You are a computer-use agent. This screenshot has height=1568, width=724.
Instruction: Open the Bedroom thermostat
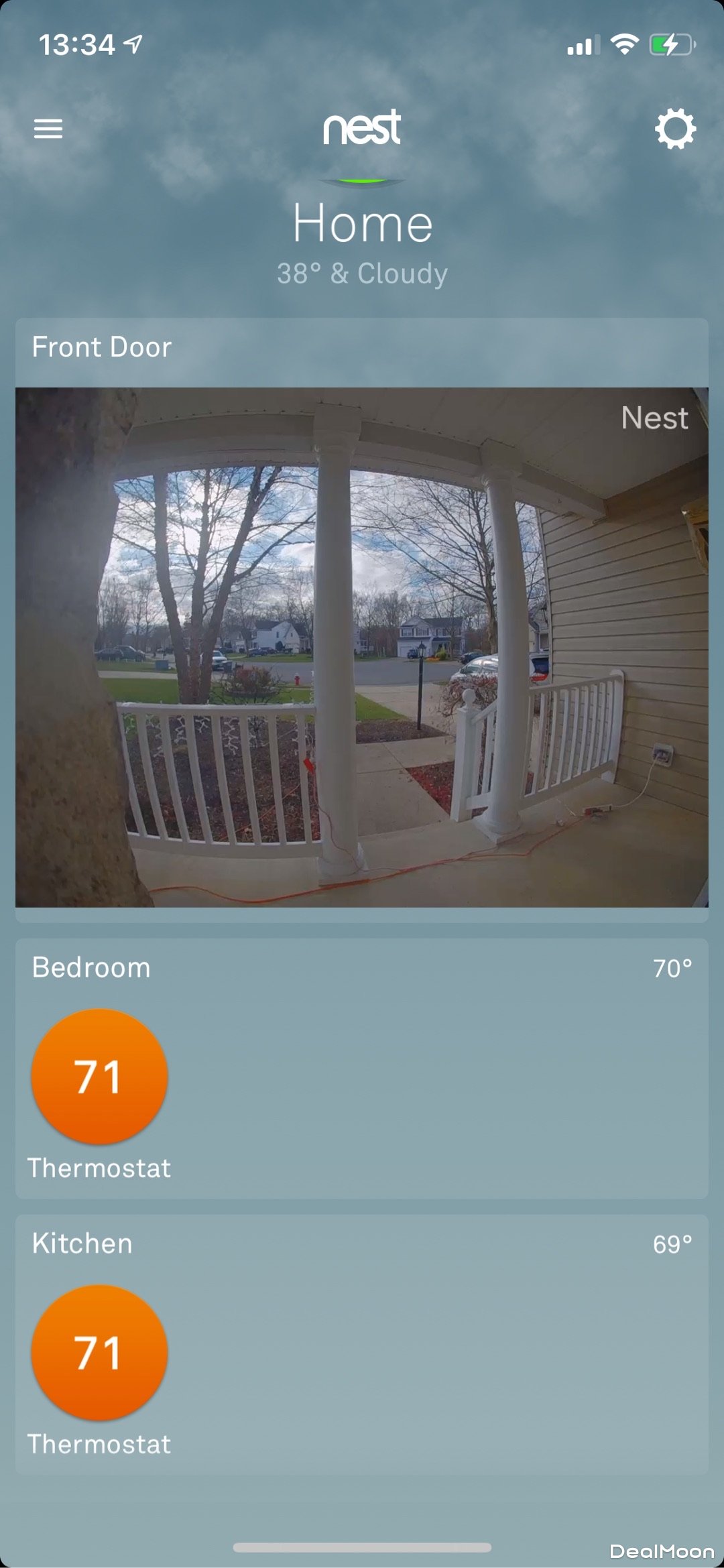pos(99,1077)
